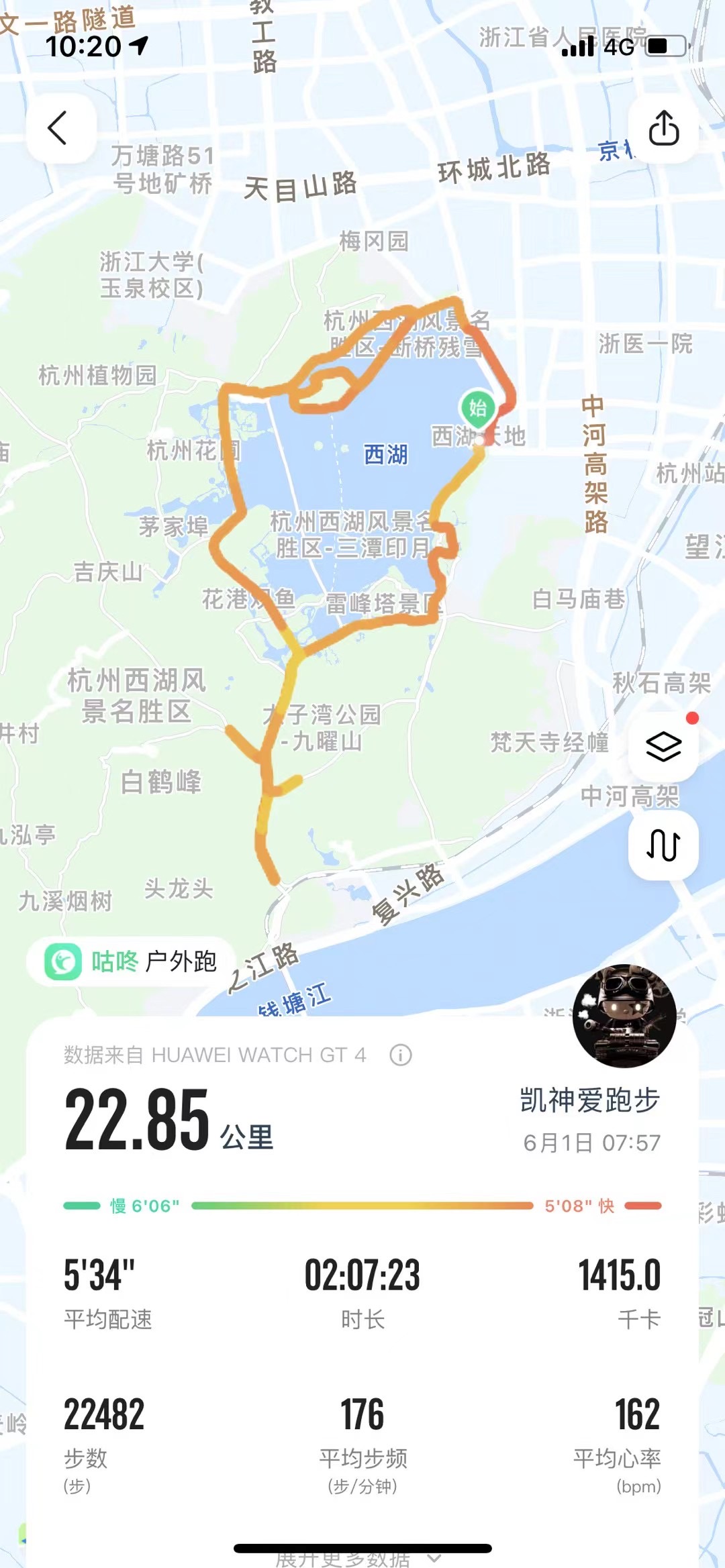The width and height of the screenshot is (725, 1568).
Task: Open the data source info icon
Action: [401, 1055]
